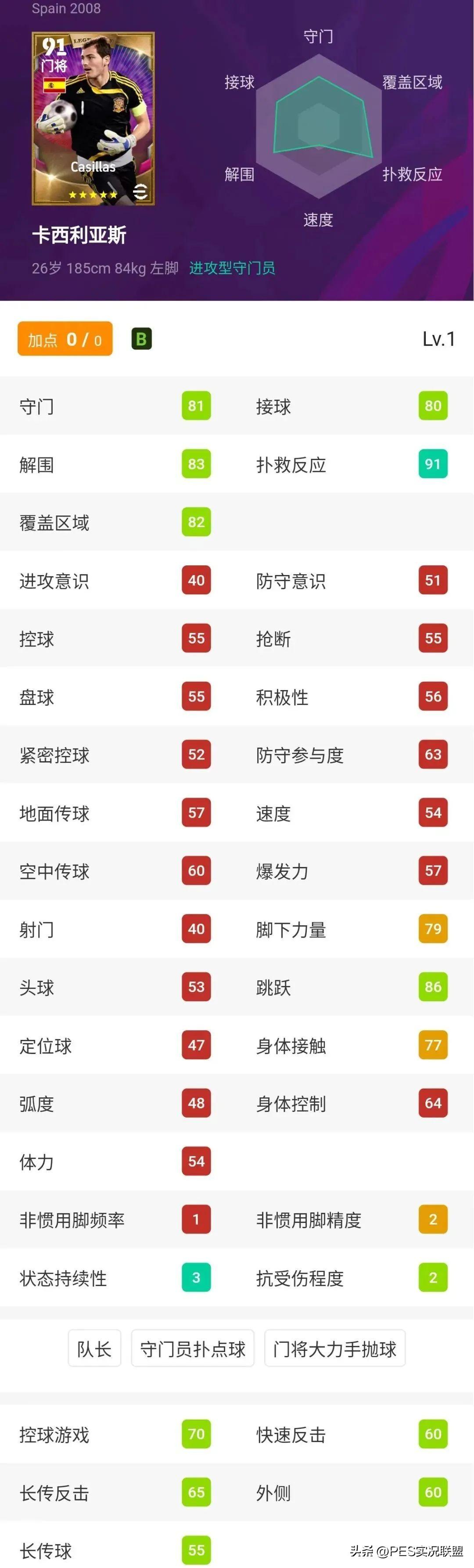Select the 队长 skill chip
This screenshot has width=474, height=1568.
click(94, 1349)
